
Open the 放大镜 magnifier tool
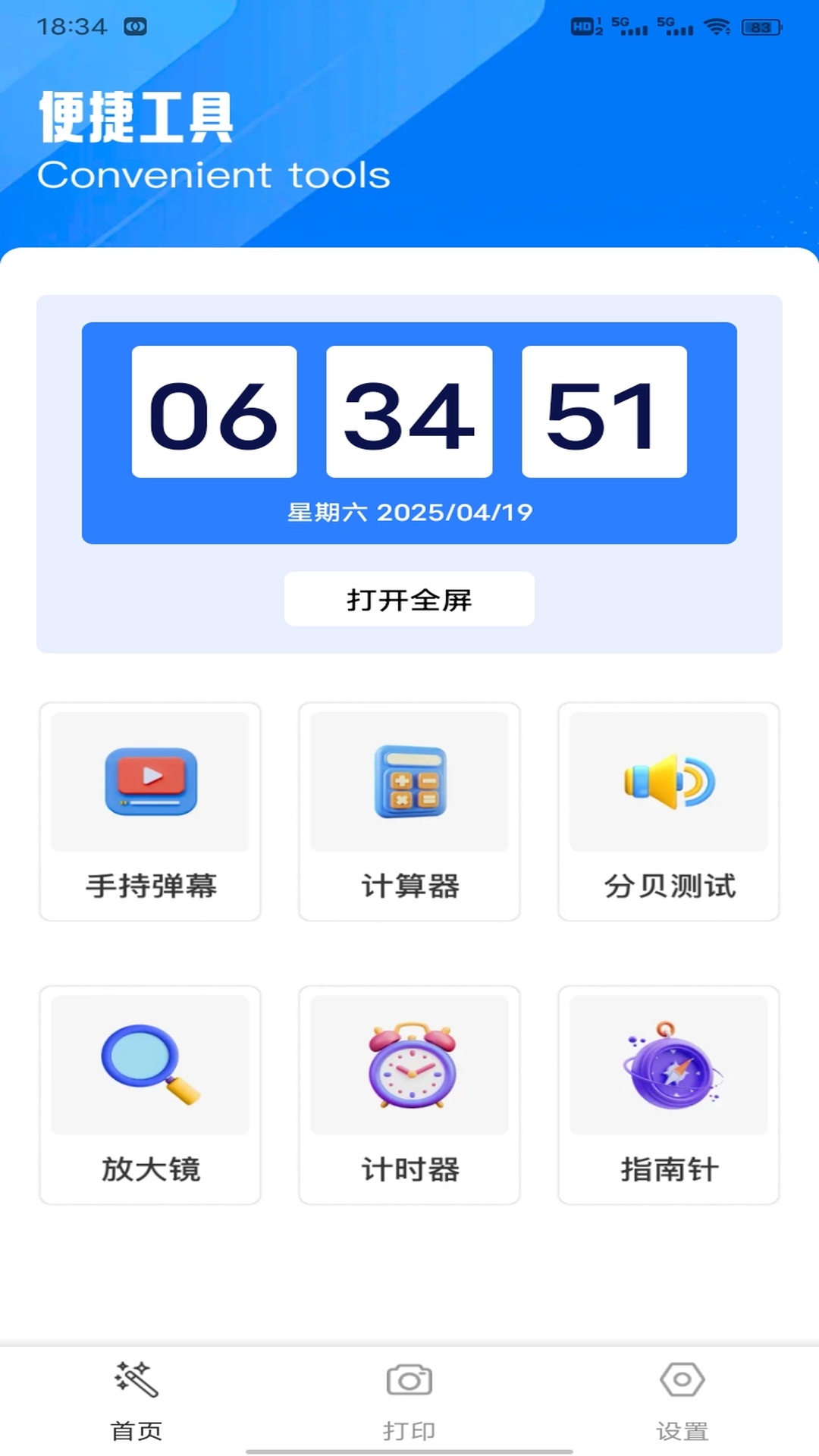[150, 1094]
